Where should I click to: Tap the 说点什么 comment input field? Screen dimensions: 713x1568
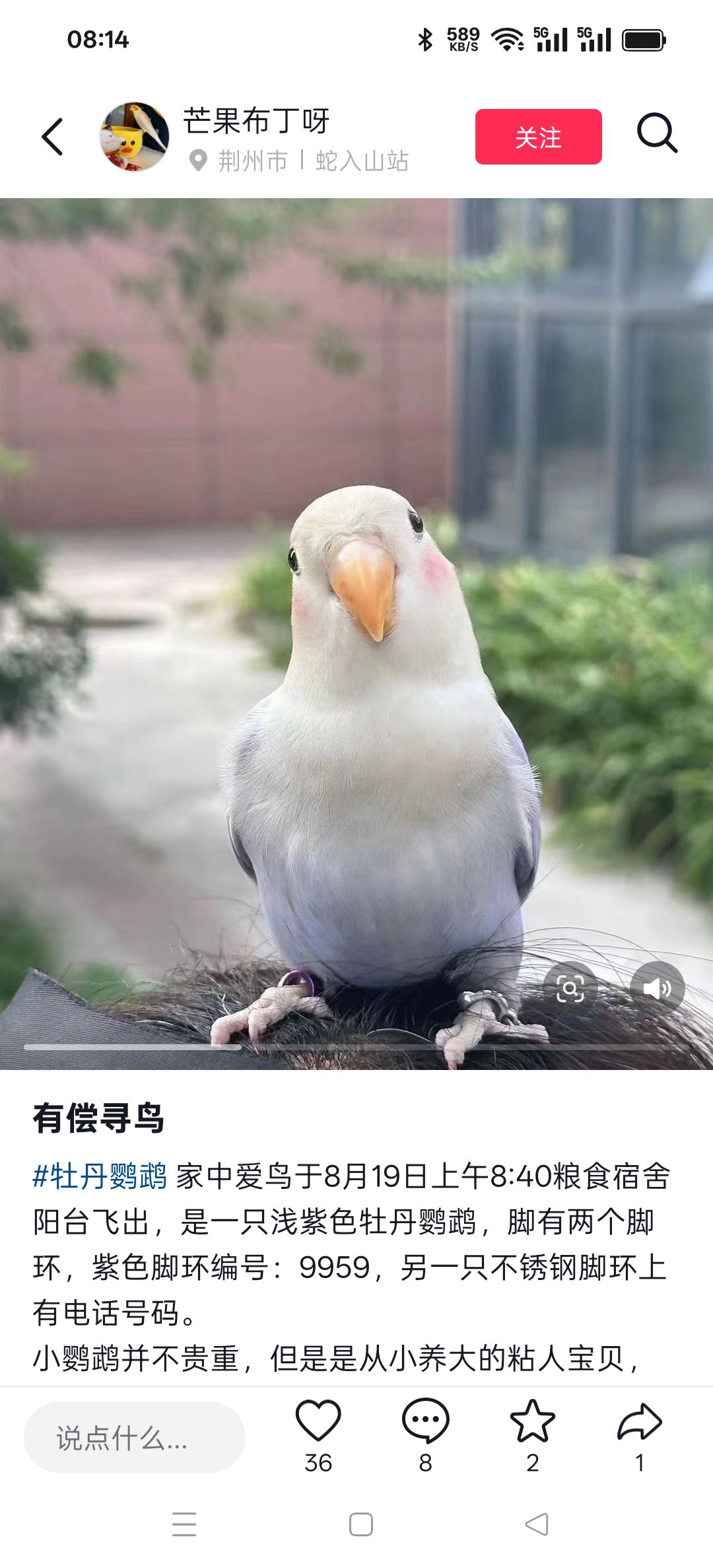[x=135, y=1437]
